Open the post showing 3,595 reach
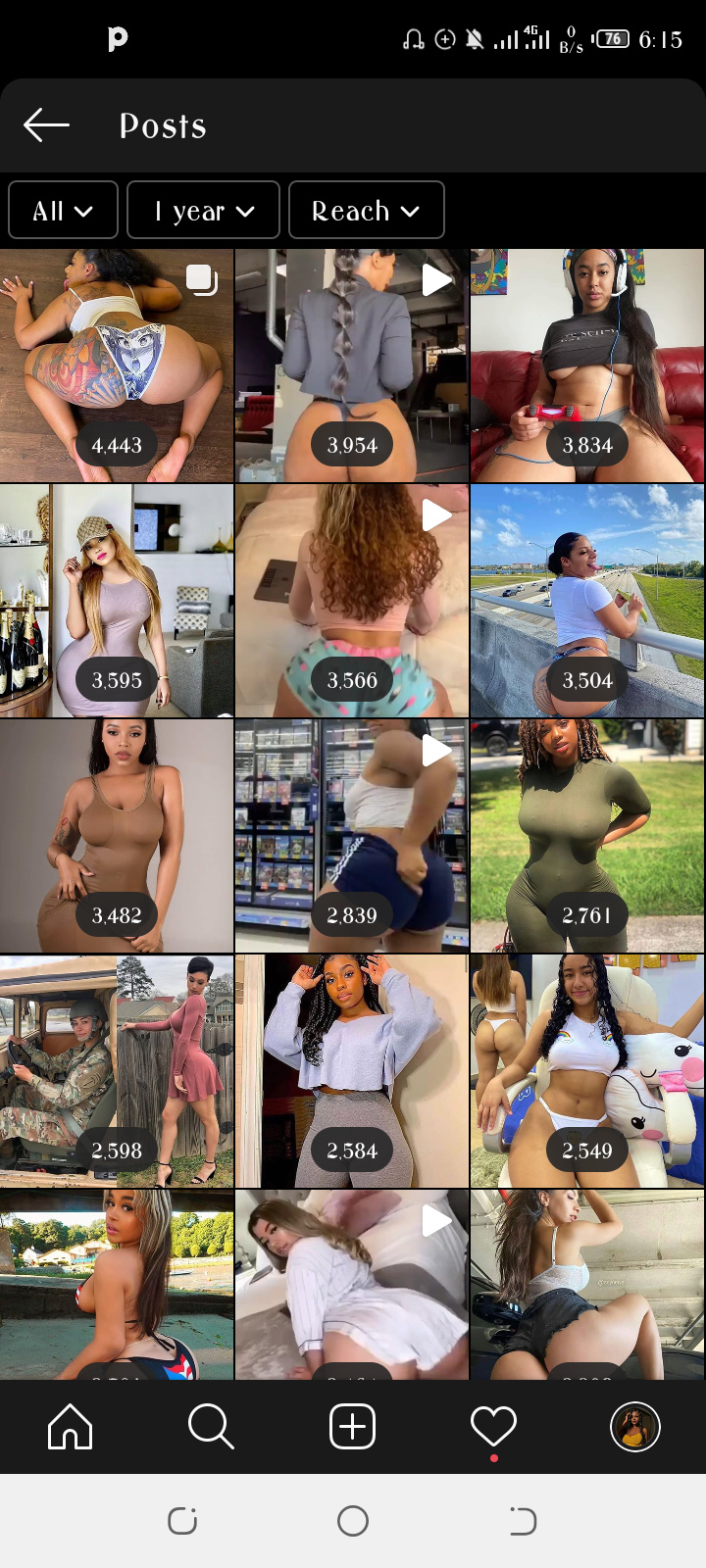 click(117, 601)
